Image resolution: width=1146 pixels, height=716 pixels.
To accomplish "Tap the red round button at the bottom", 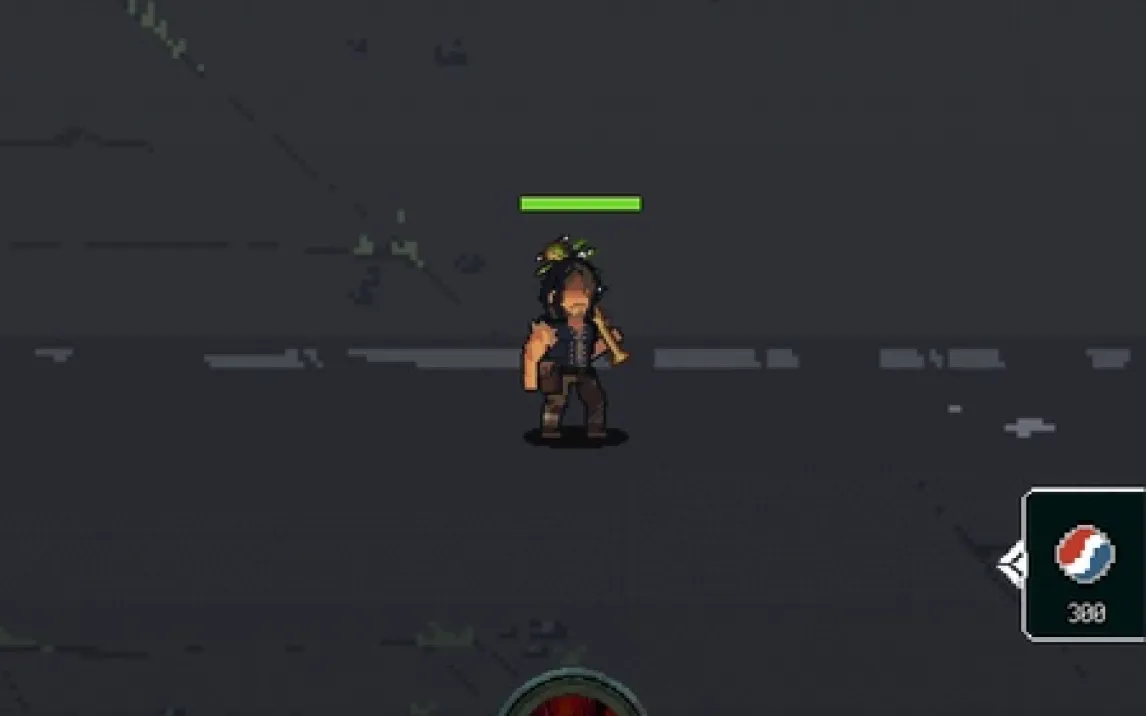I will click(x=572, y=701).
